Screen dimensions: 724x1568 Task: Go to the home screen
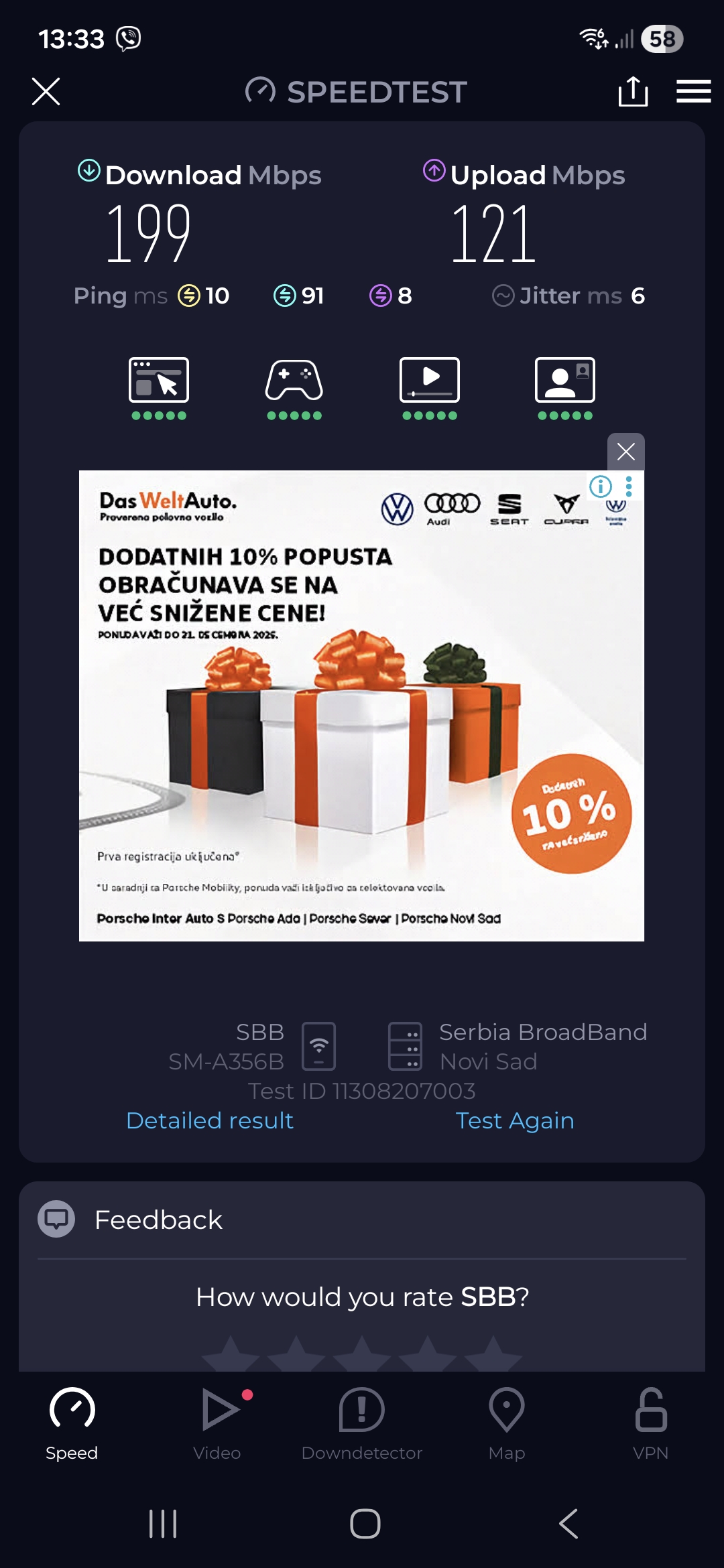tap(365, 1524)
